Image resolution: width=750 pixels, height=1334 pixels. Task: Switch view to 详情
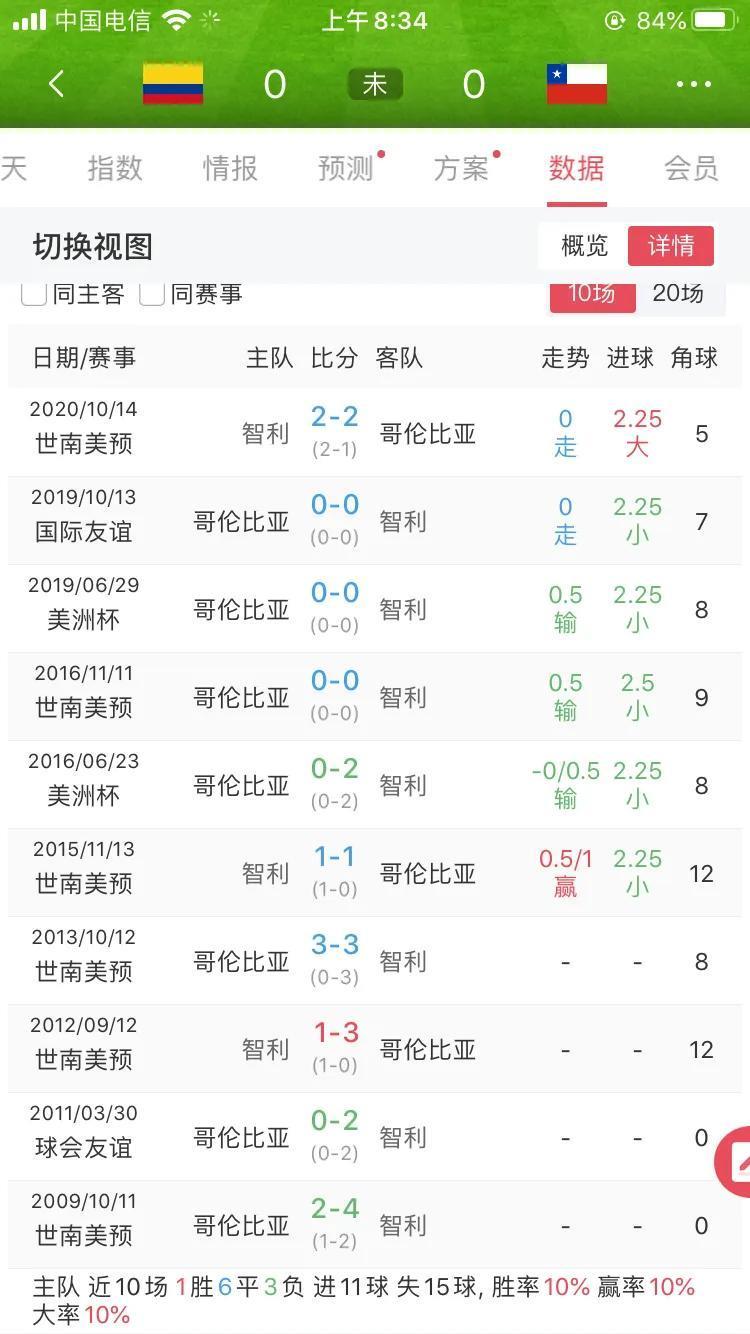coord(671,245)
